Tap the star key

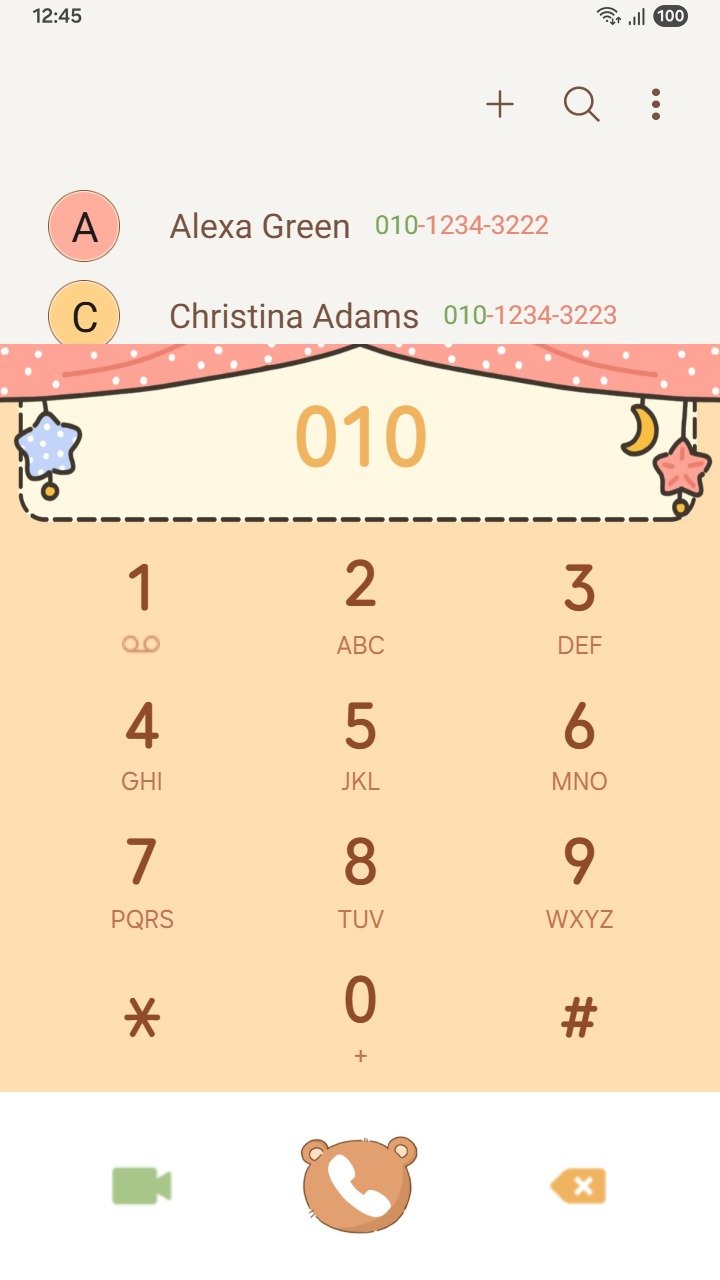pos(142,1019)
